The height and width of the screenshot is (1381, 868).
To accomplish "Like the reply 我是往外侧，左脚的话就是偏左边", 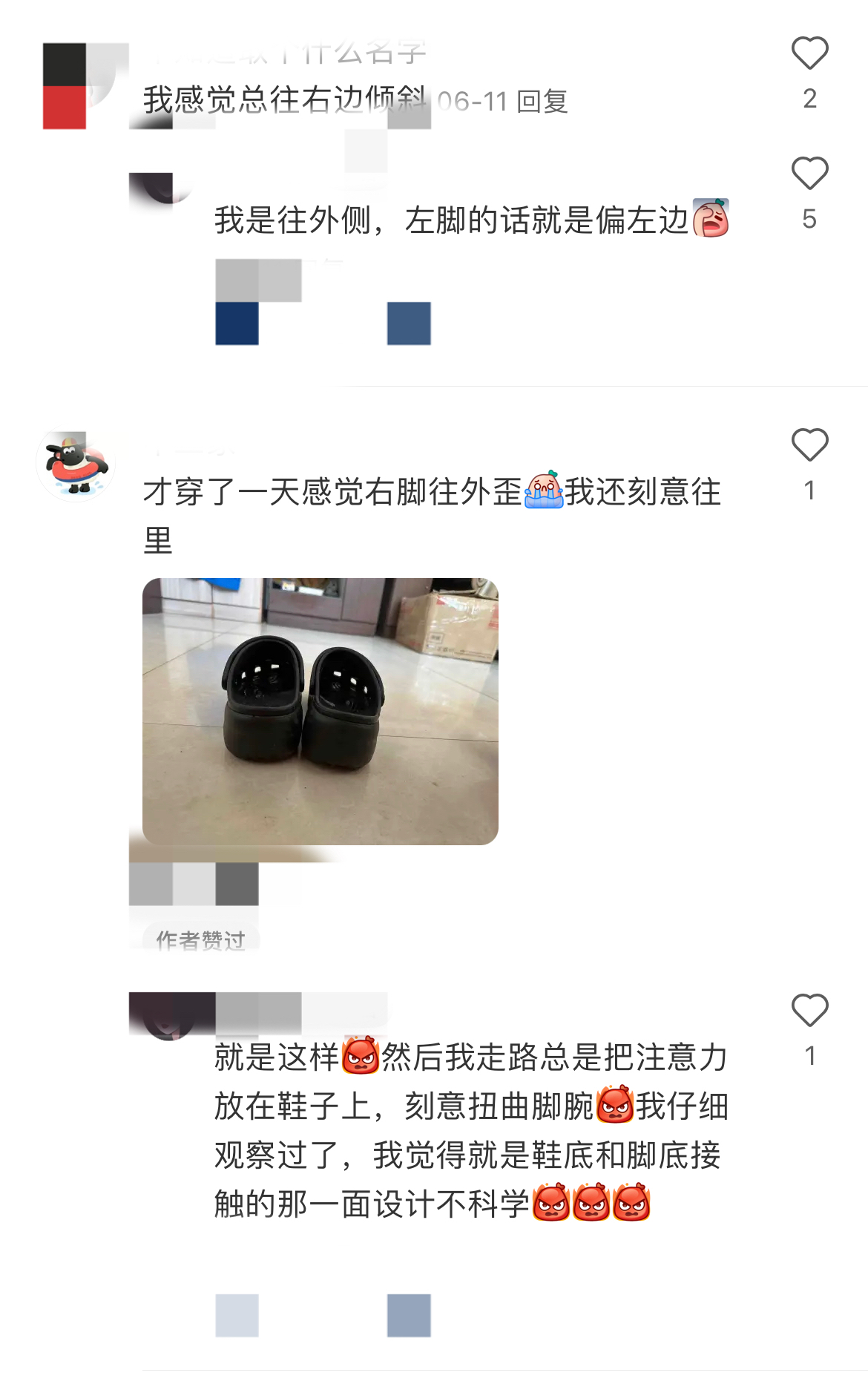I will coord(809,174).
